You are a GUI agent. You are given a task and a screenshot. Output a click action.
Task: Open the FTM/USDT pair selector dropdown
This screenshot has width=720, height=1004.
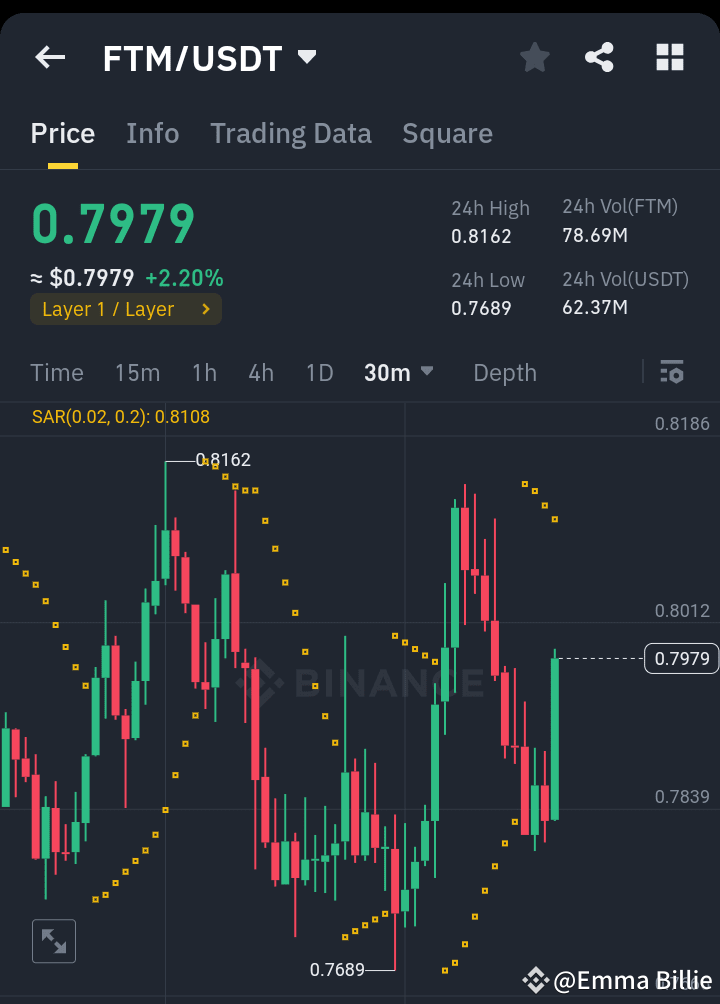tap(205, 57)
